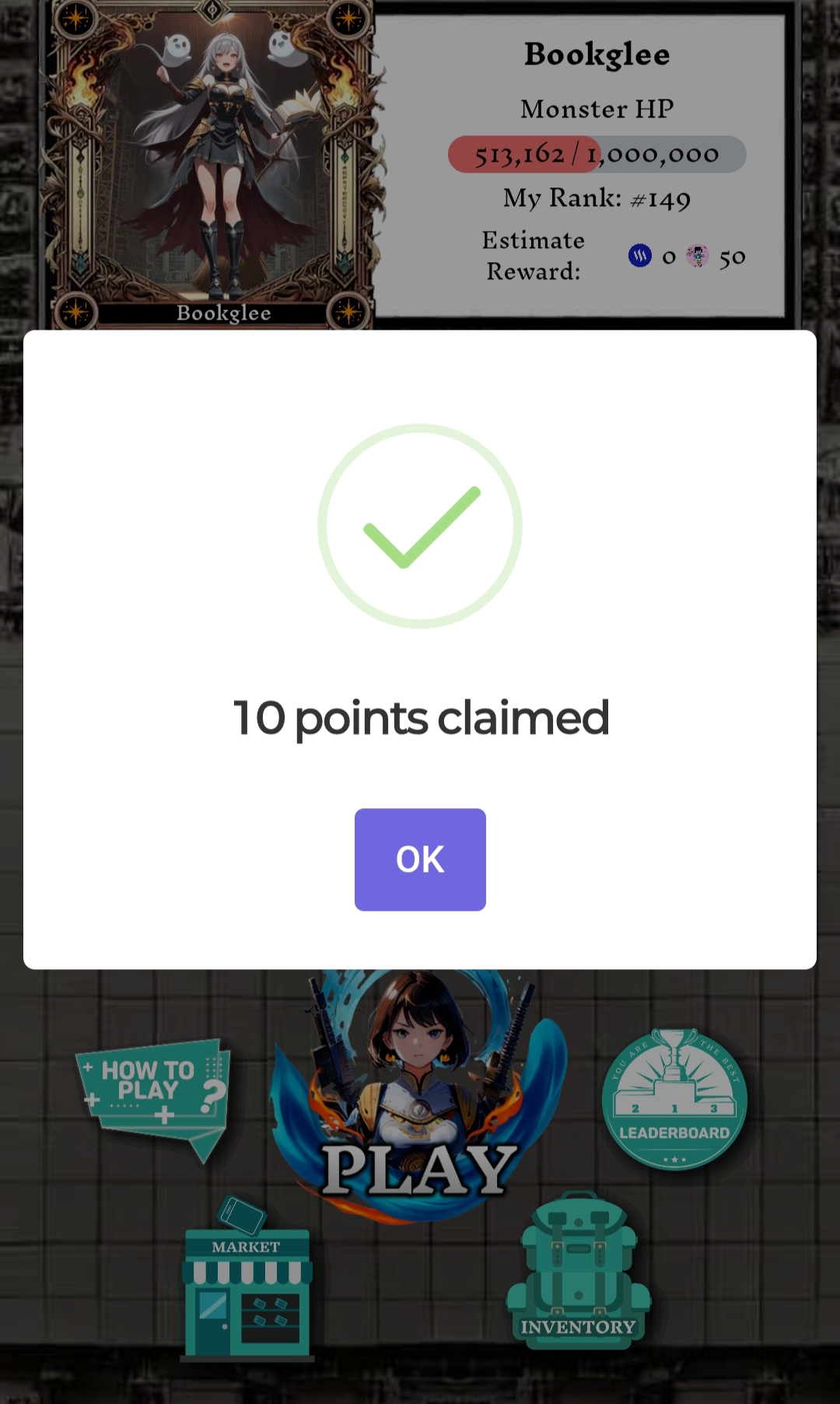Click the Monster HP progress bar
840x1404 pixels.
[x=595, y=154]
